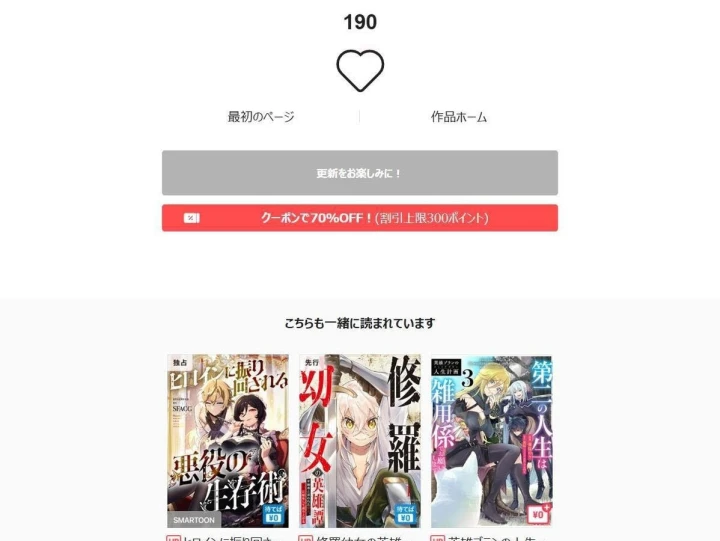Open the クーポンで70%OFF！ coupon banner
The width and height of the screenshot is (720, 541).
[x=360, y=218]
